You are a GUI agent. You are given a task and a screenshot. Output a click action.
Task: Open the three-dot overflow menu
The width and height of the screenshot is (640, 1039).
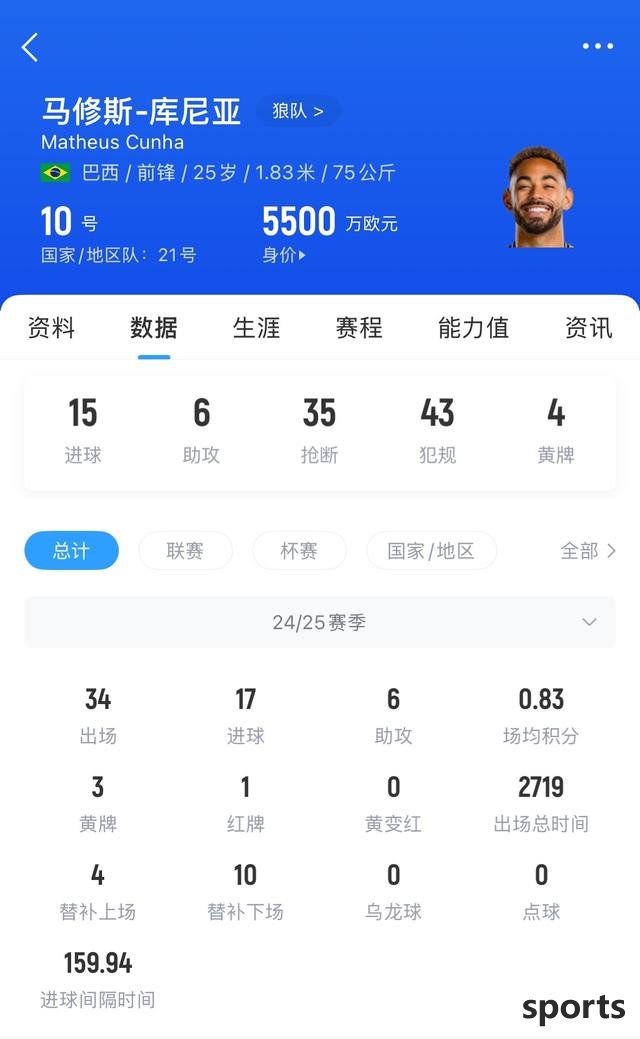597,46
